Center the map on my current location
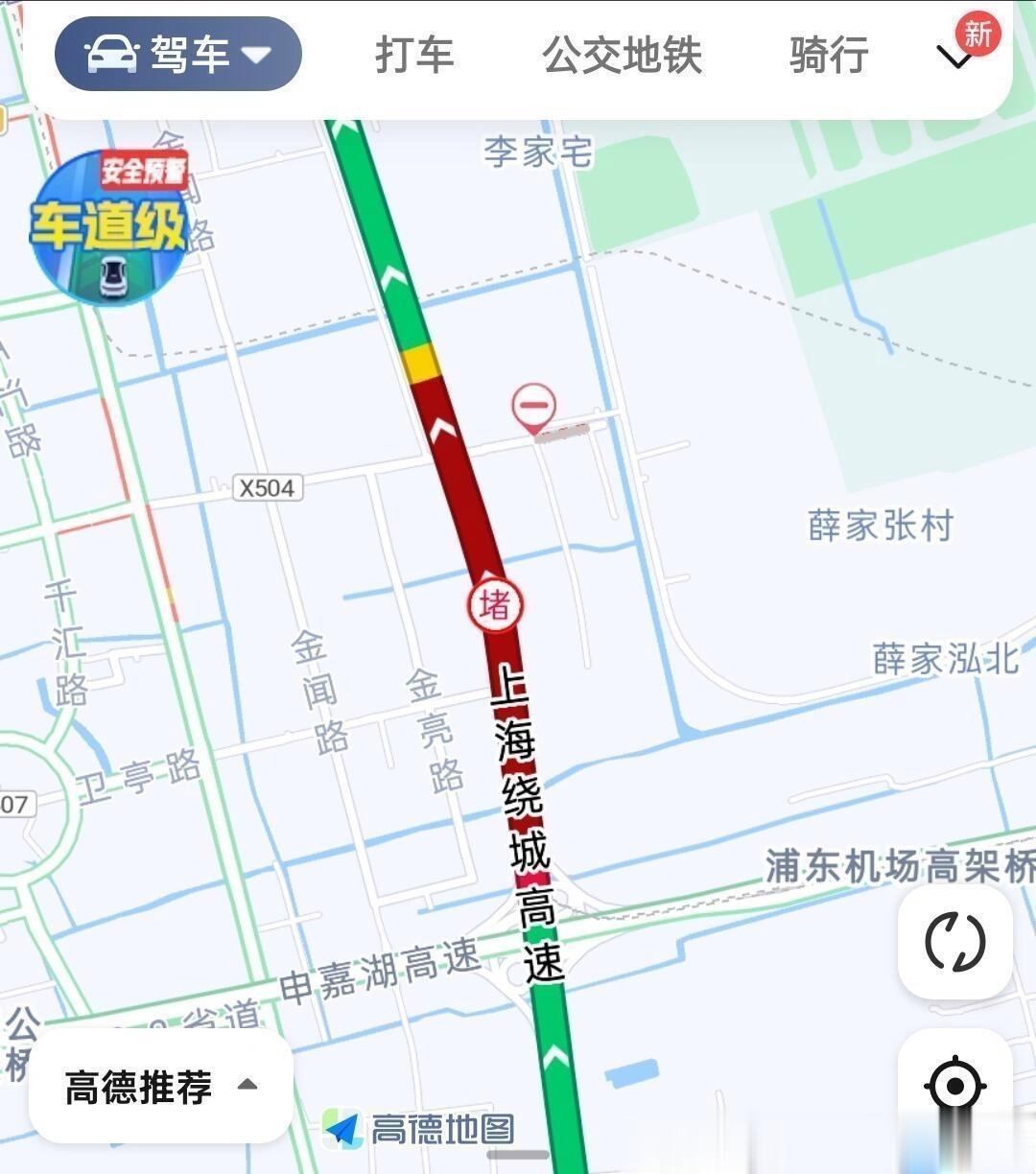The width and height of the screenshot is (1036, 1174). coord(955,1087)
